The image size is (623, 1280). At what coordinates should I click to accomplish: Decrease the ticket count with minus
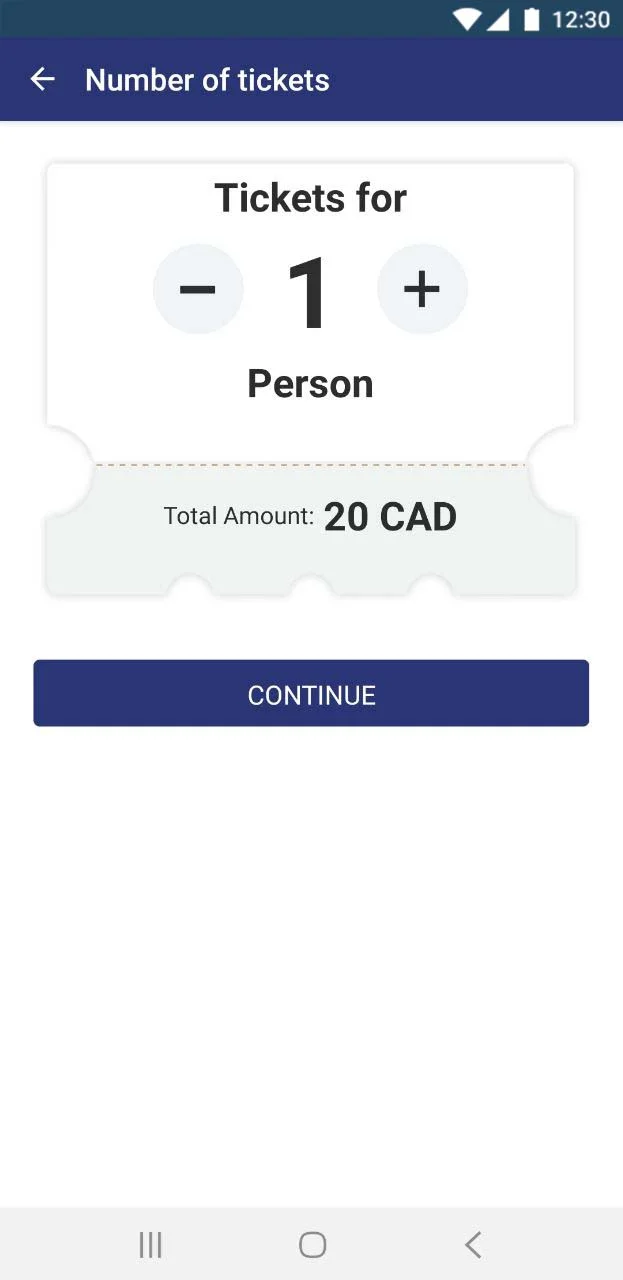pos(198,289)
